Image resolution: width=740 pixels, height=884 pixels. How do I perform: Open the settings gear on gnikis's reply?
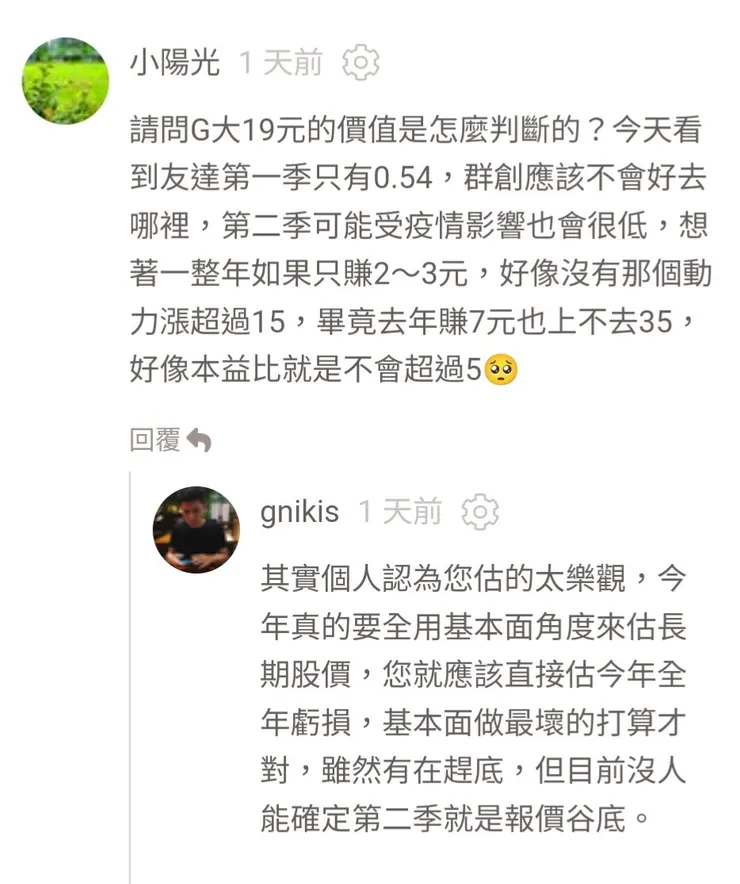[x=479, y=513]
